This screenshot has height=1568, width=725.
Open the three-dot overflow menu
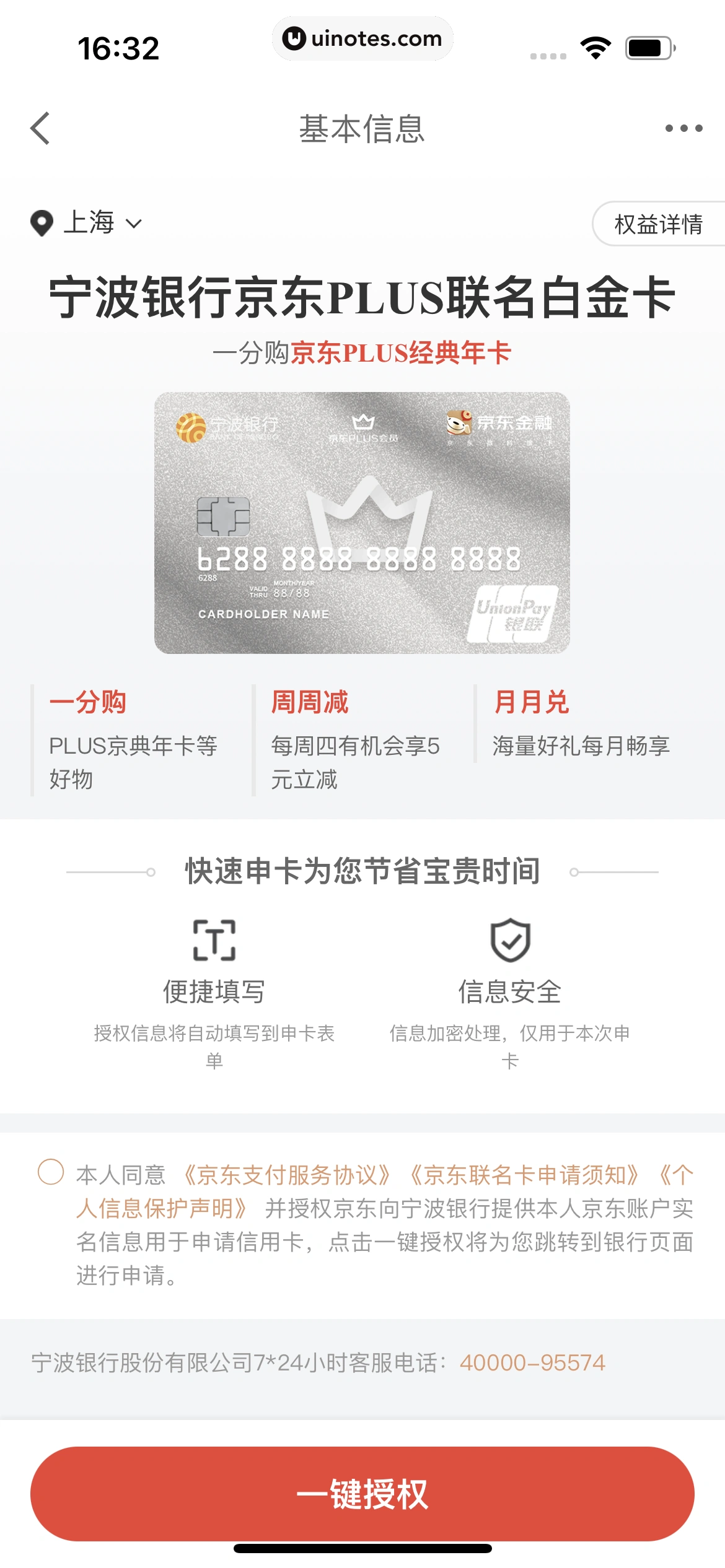(x=683, y=128)
